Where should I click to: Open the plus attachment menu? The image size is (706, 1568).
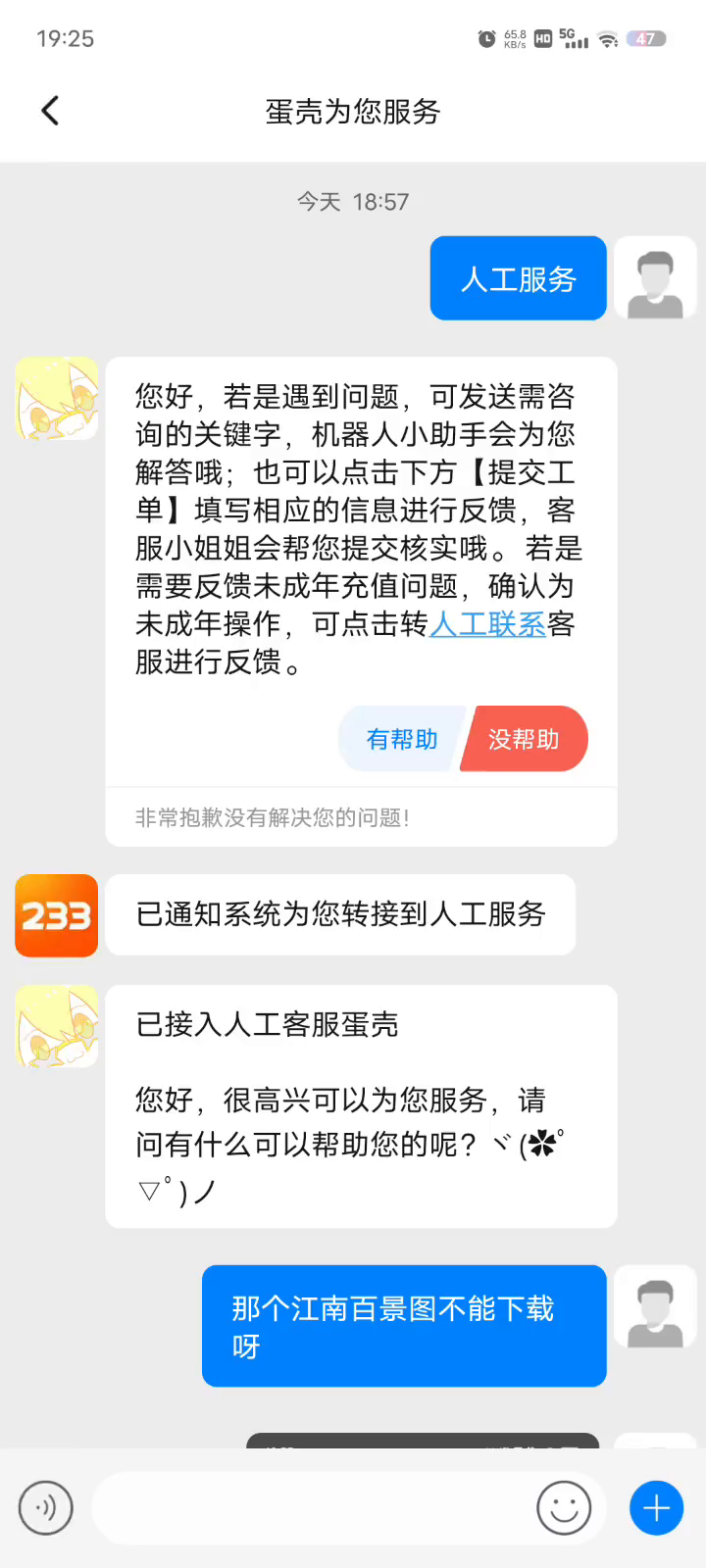point(656,1507)
